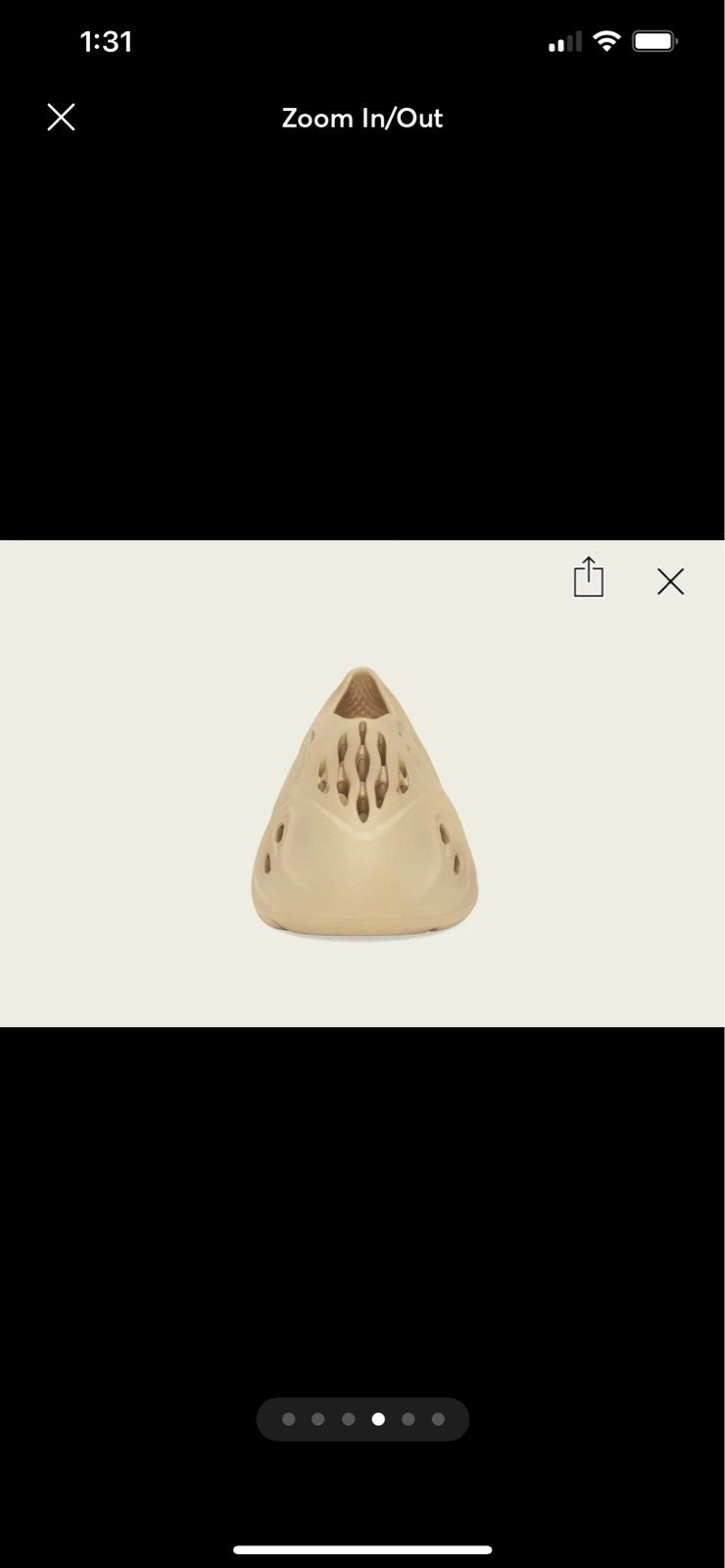
Task: Close the Zoom In/Out viewer
Action: pyautogui.click(x=61, y=118)
